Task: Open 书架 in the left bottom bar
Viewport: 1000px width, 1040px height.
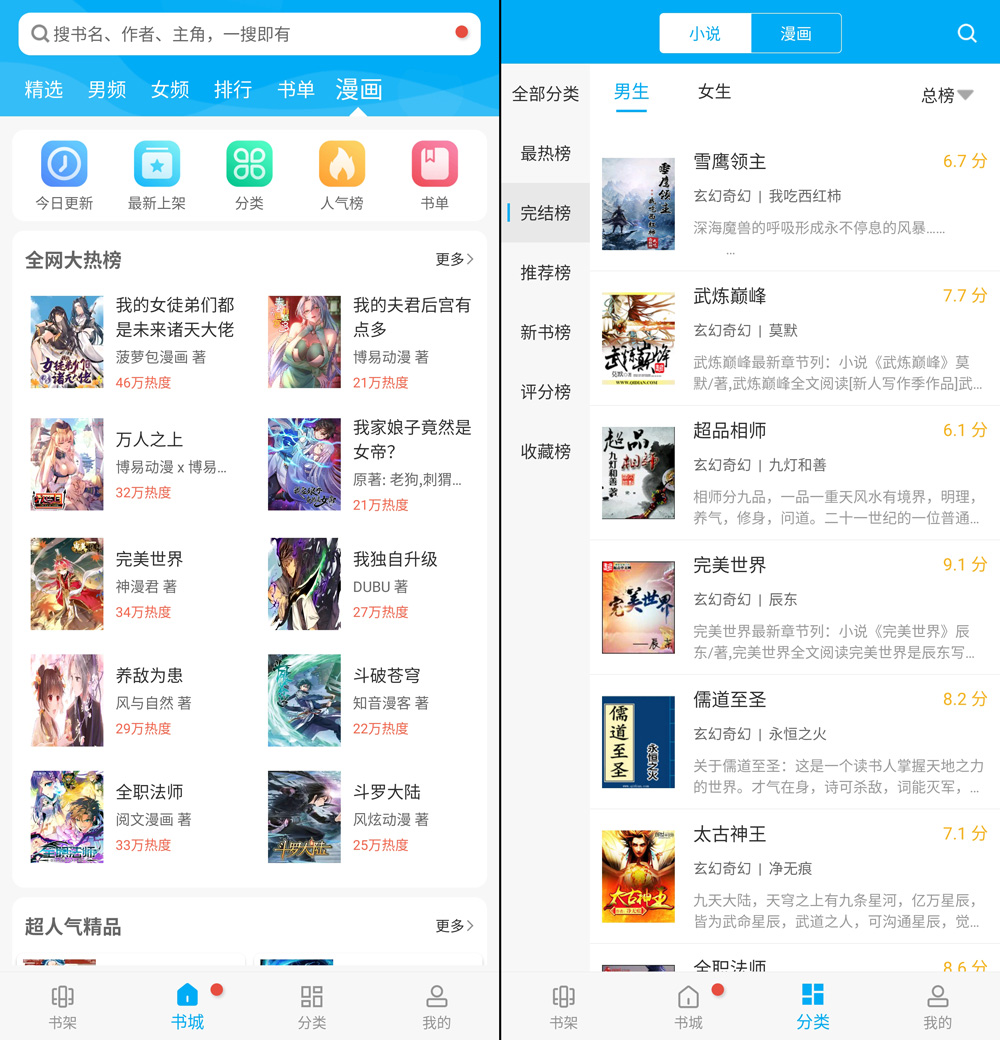Action: [62, 1007]
